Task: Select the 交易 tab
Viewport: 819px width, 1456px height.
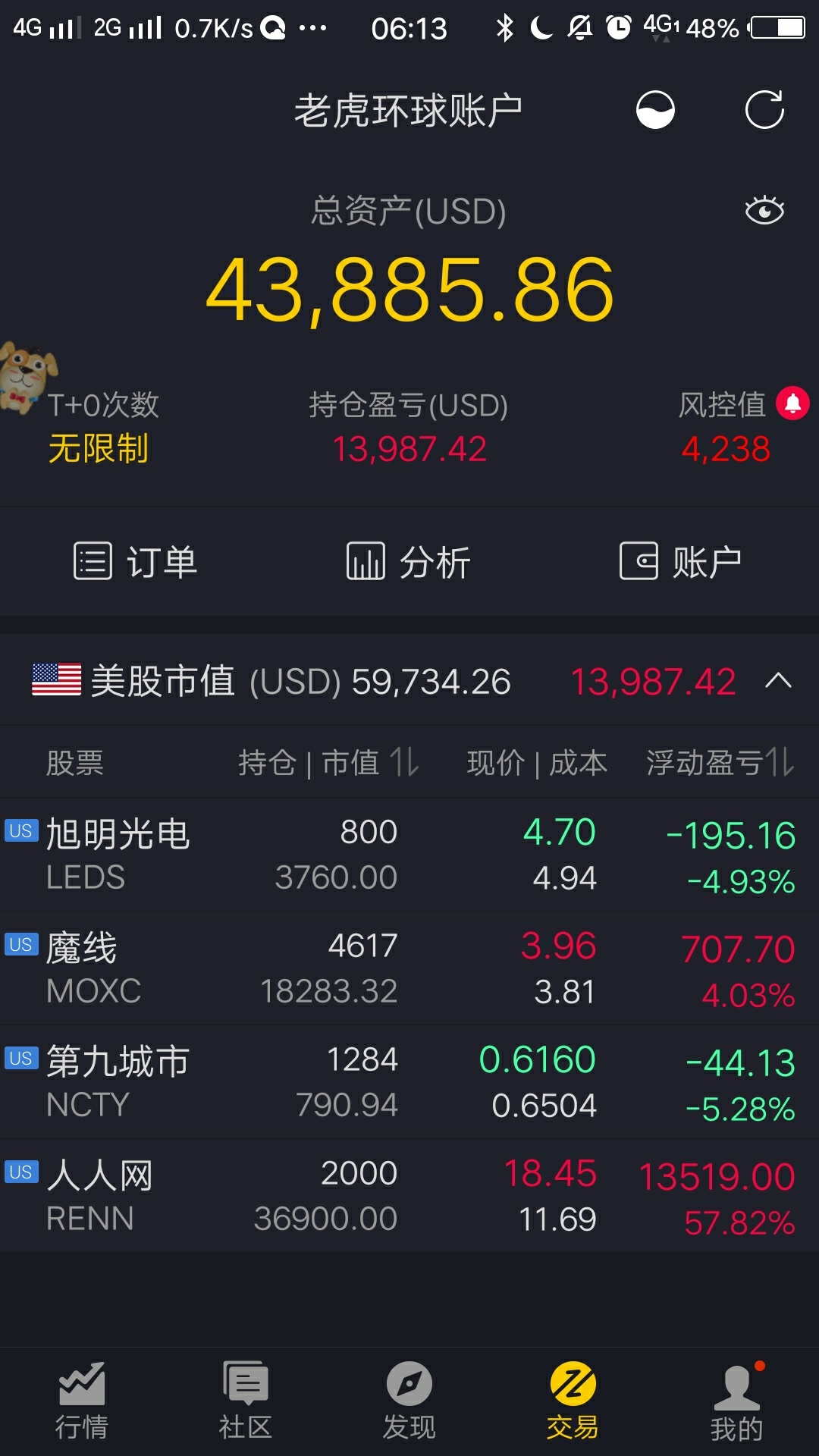Action: (x=573, y=1401)
